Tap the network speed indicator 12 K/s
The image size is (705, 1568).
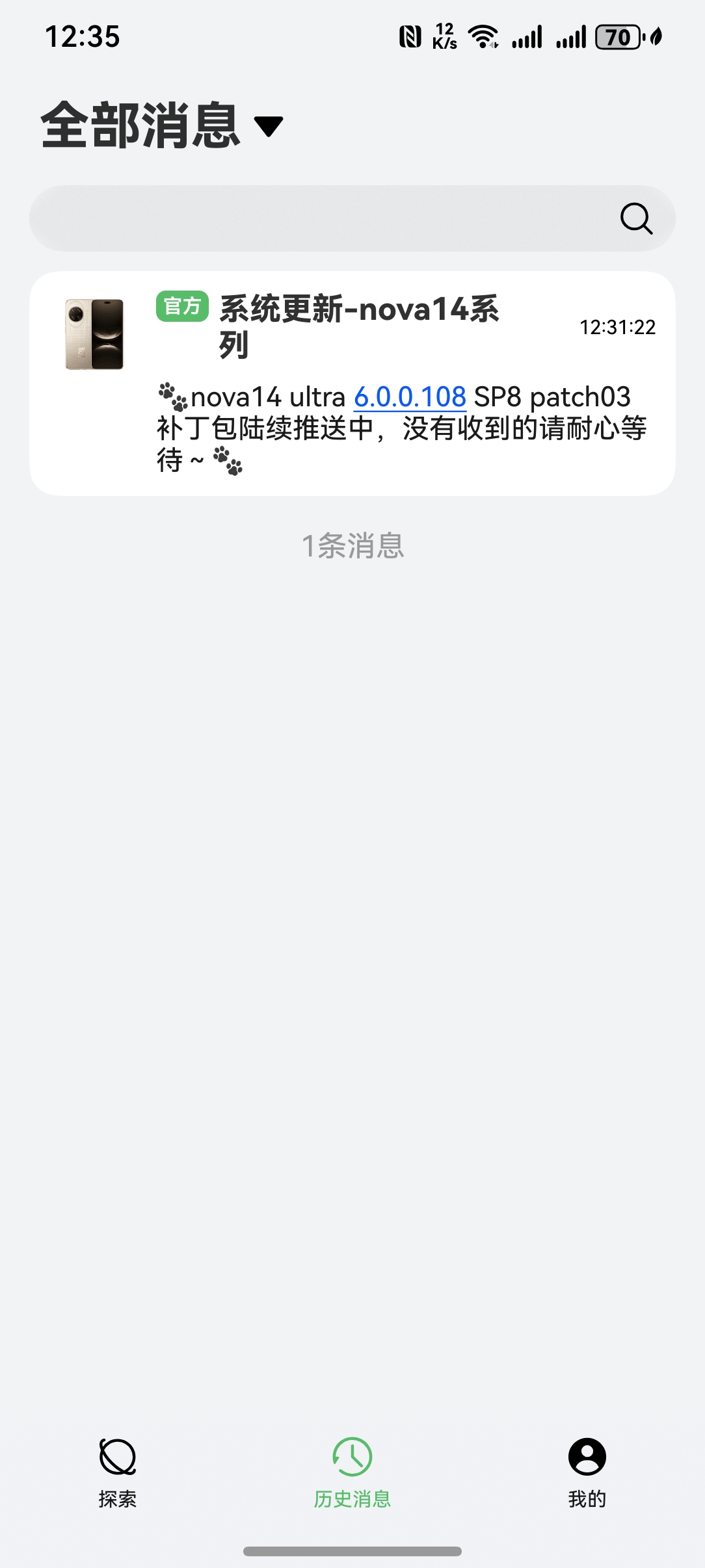tap(444, 37)
